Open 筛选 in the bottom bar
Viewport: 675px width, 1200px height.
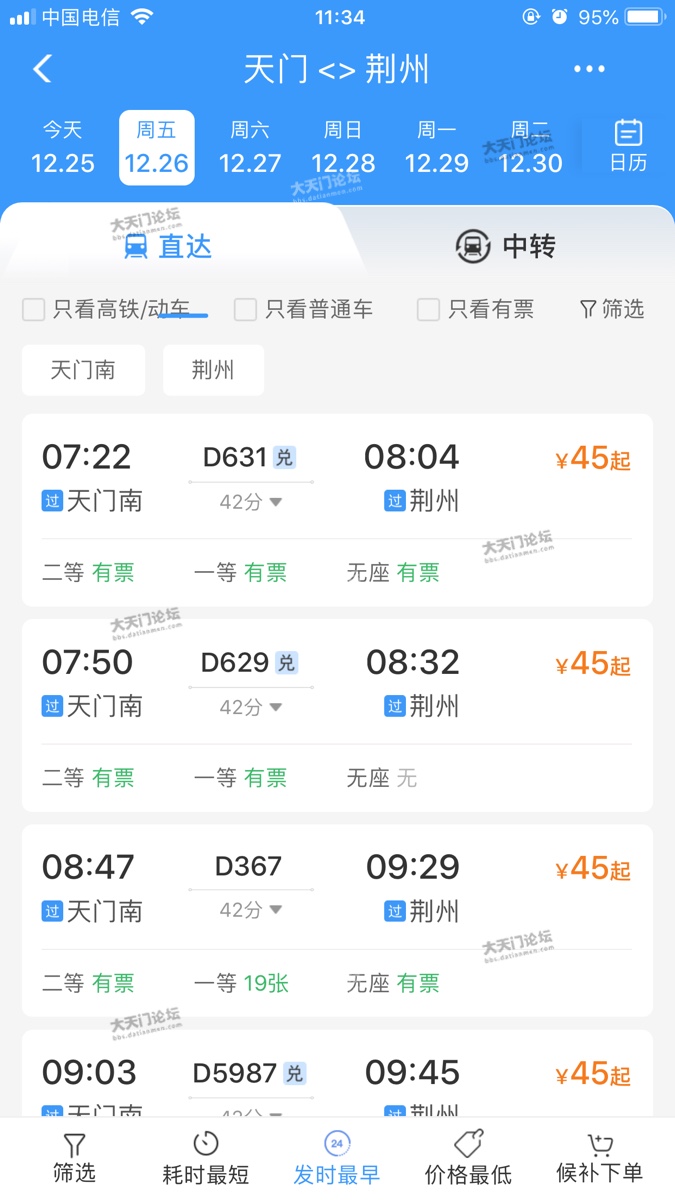click(74, 1158)
